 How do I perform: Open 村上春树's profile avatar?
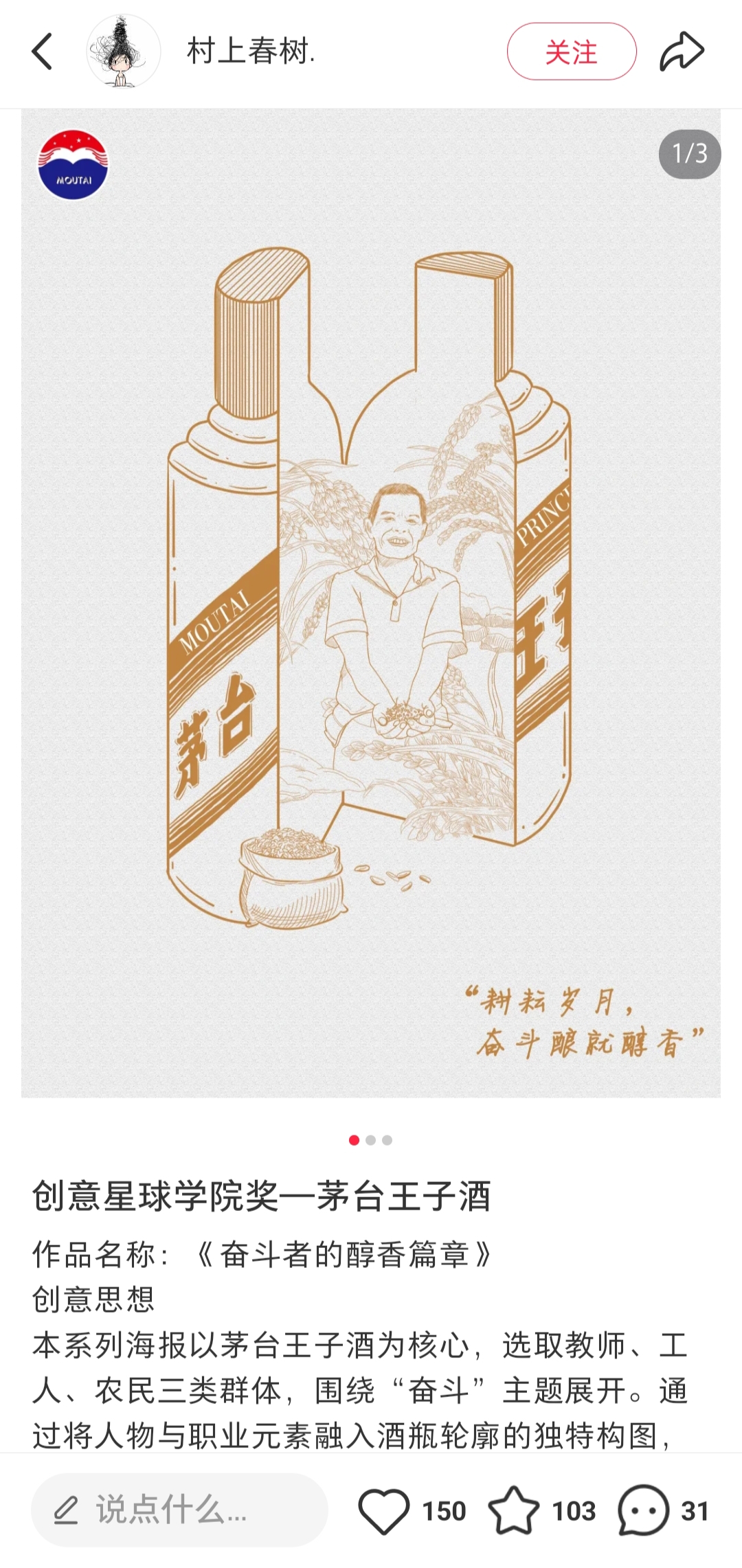pos(124,52)
